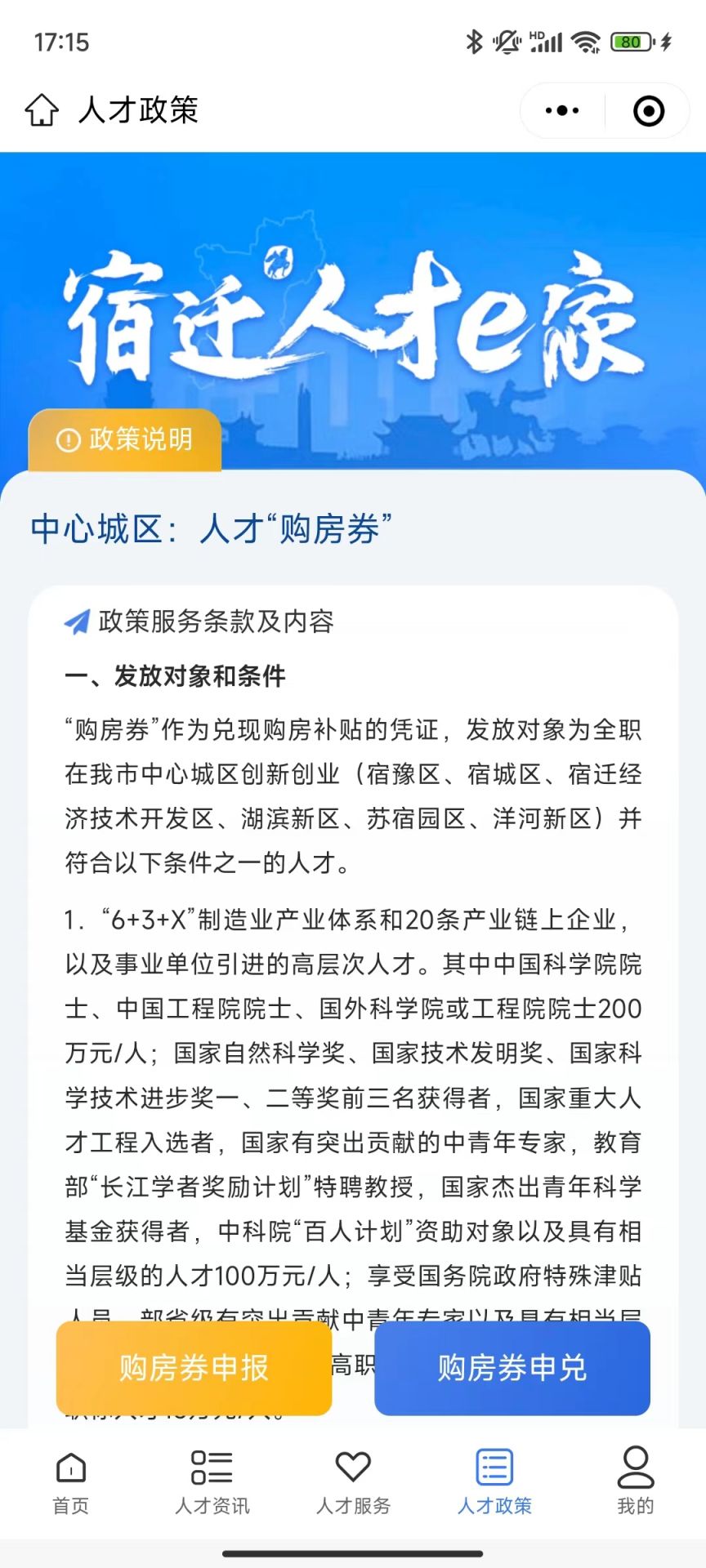Open the 政策说明 policy explanation
The height and width of the screenshot is (1568, 706).
(x=125, y=440)
